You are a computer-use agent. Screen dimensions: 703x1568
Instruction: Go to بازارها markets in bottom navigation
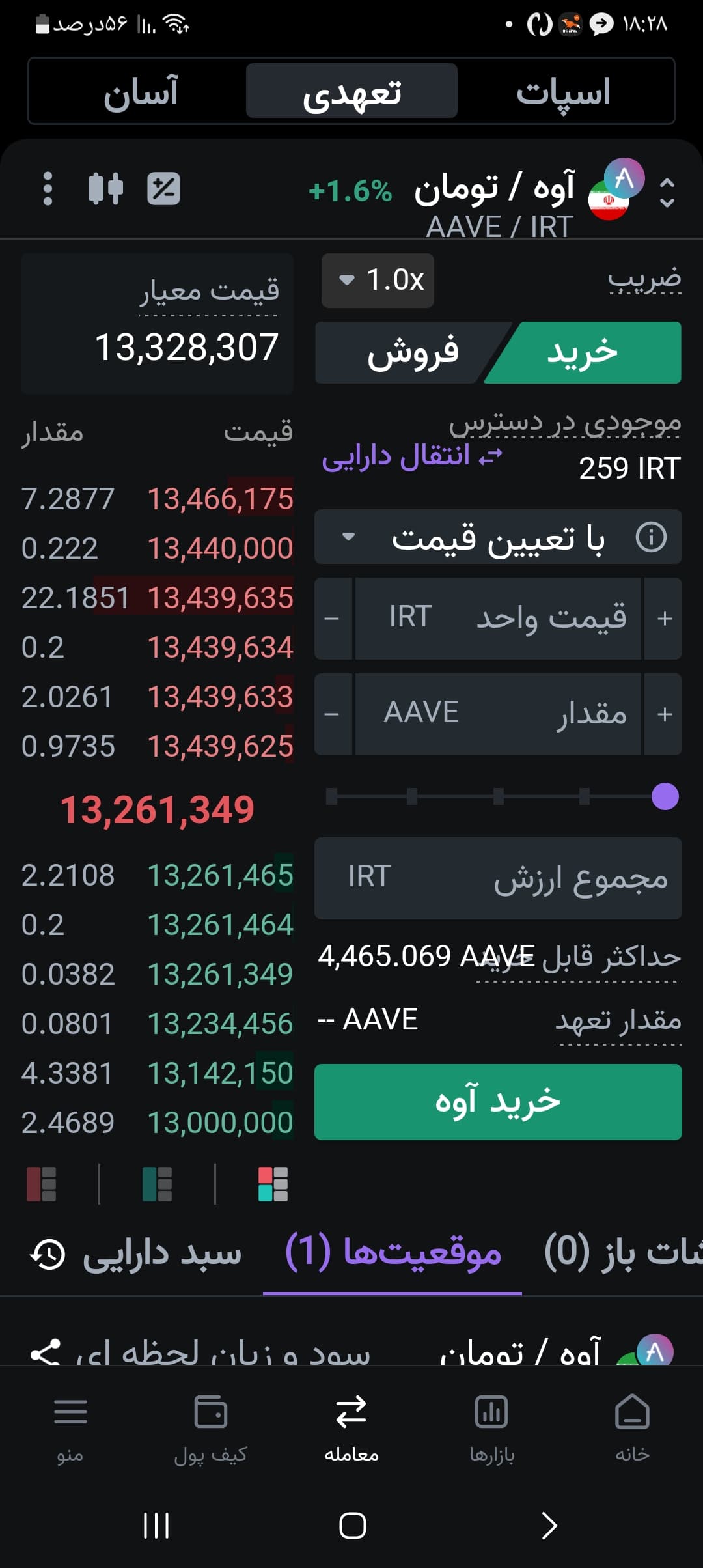click(492, 1429)
